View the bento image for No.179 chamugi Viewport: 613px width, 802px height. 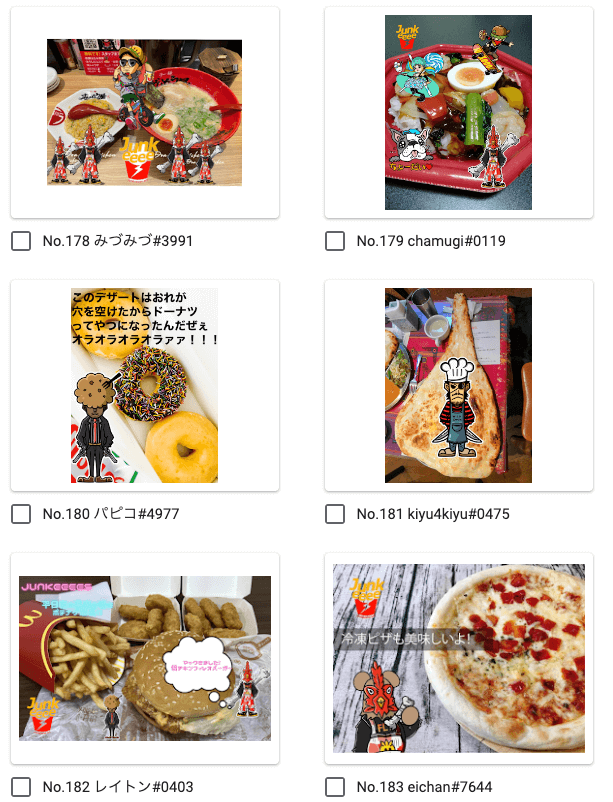pyautogui.click(x=458, y=113)
